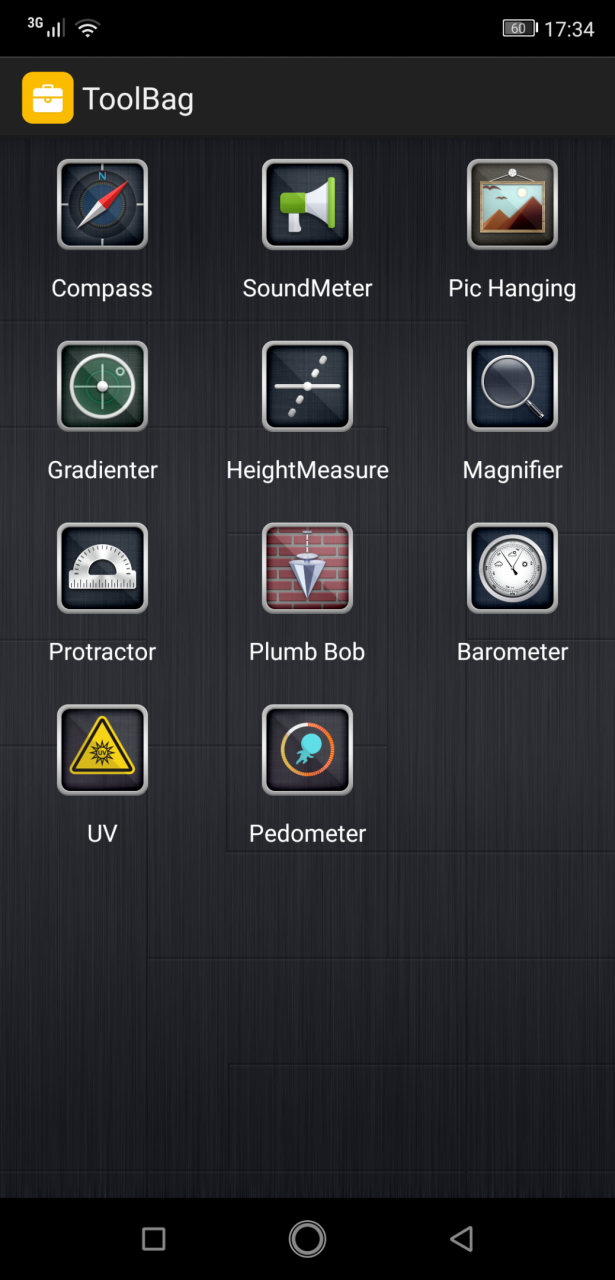Viewport: 615px width, 1280px height.
Task: Tap the home button in navigation bar
Action: tap(307, 1239)
